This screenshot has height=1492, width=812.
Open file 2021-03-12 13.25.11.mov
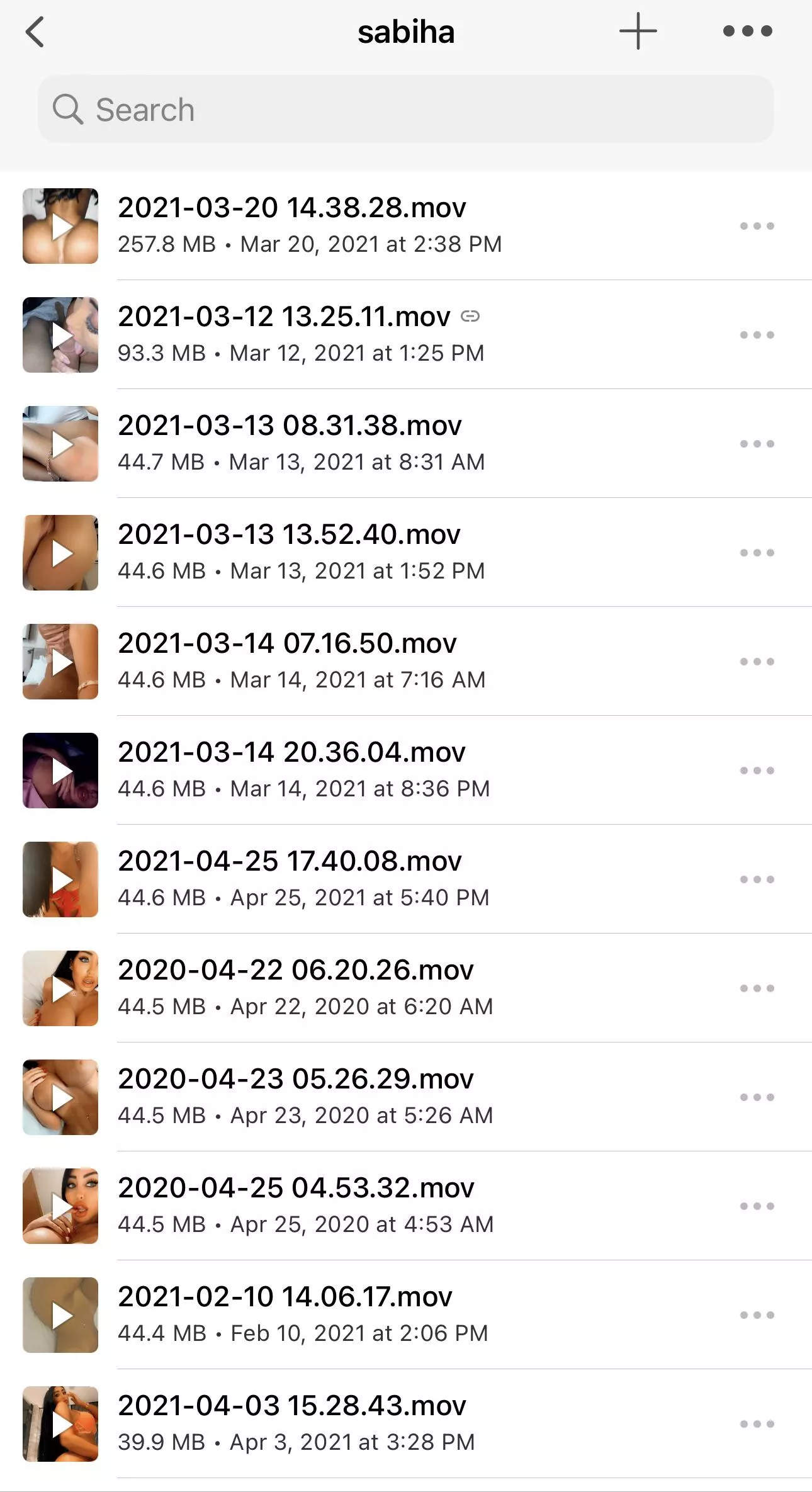pyautogui.click(x=284, y=317)
